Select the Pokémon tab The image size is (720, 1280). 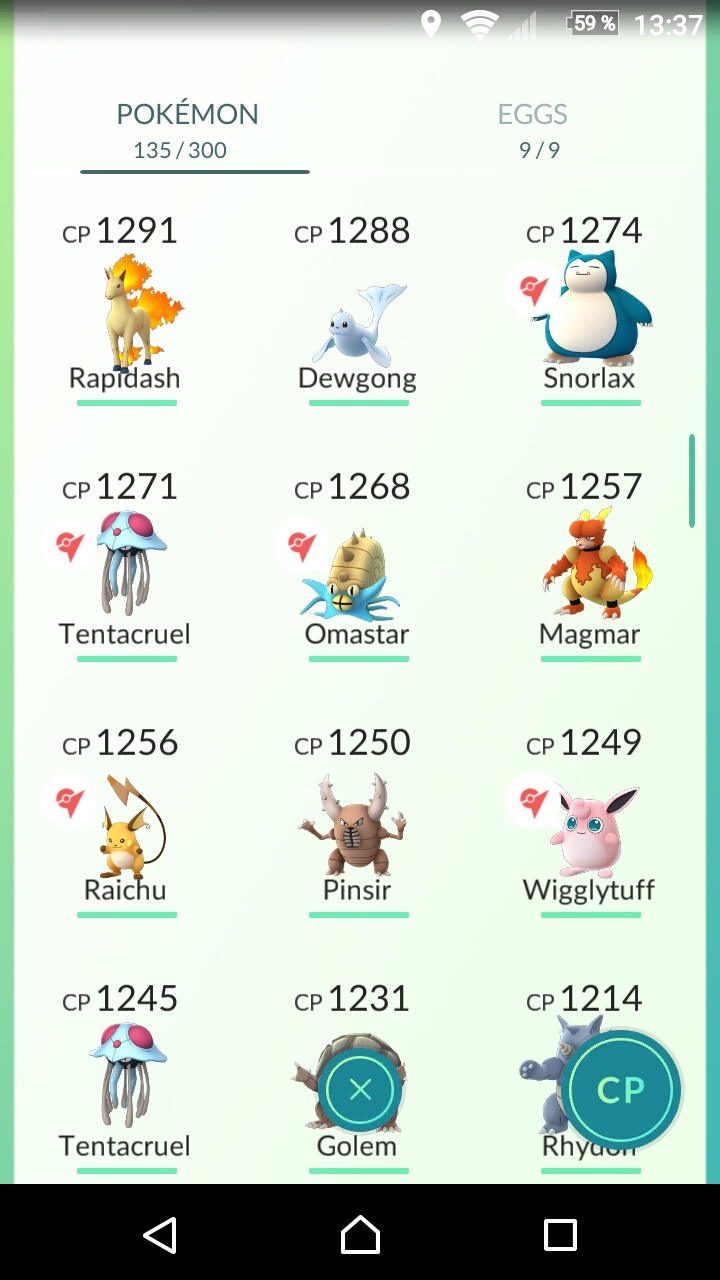pos(187,130)
